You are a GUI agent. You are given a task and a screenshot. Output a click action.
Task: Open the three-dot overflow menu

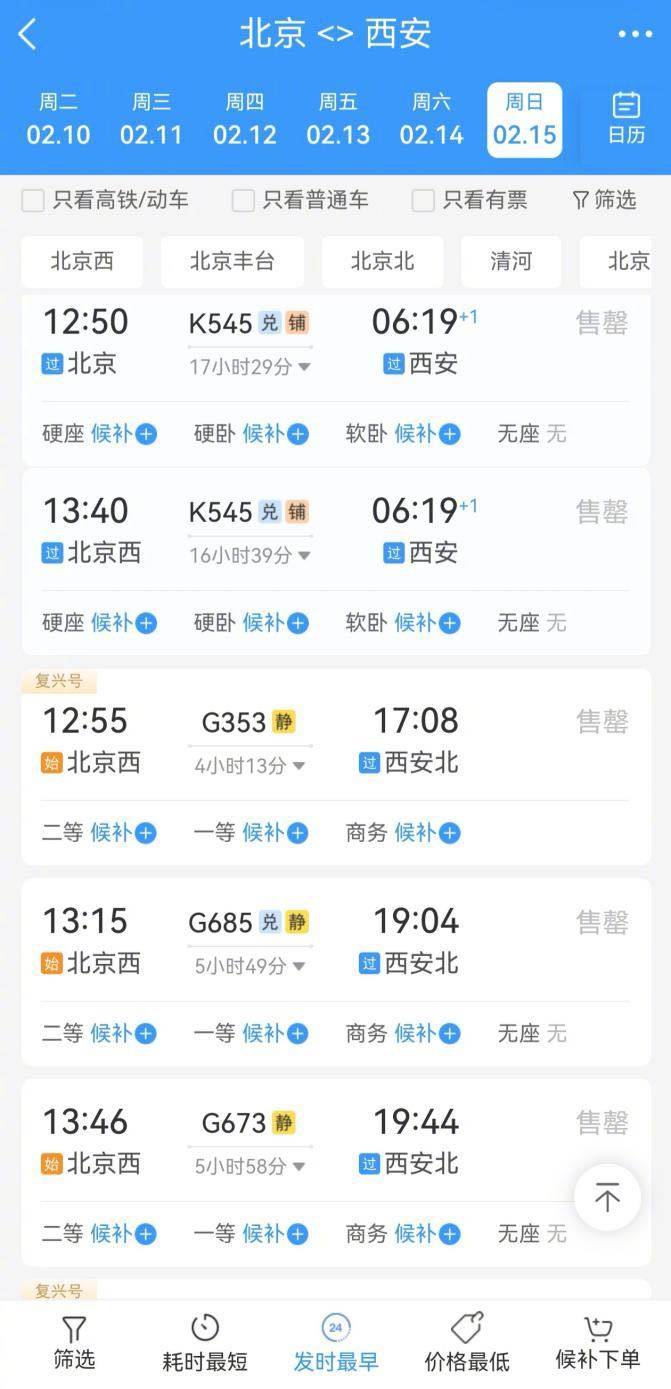pos(635,34)
